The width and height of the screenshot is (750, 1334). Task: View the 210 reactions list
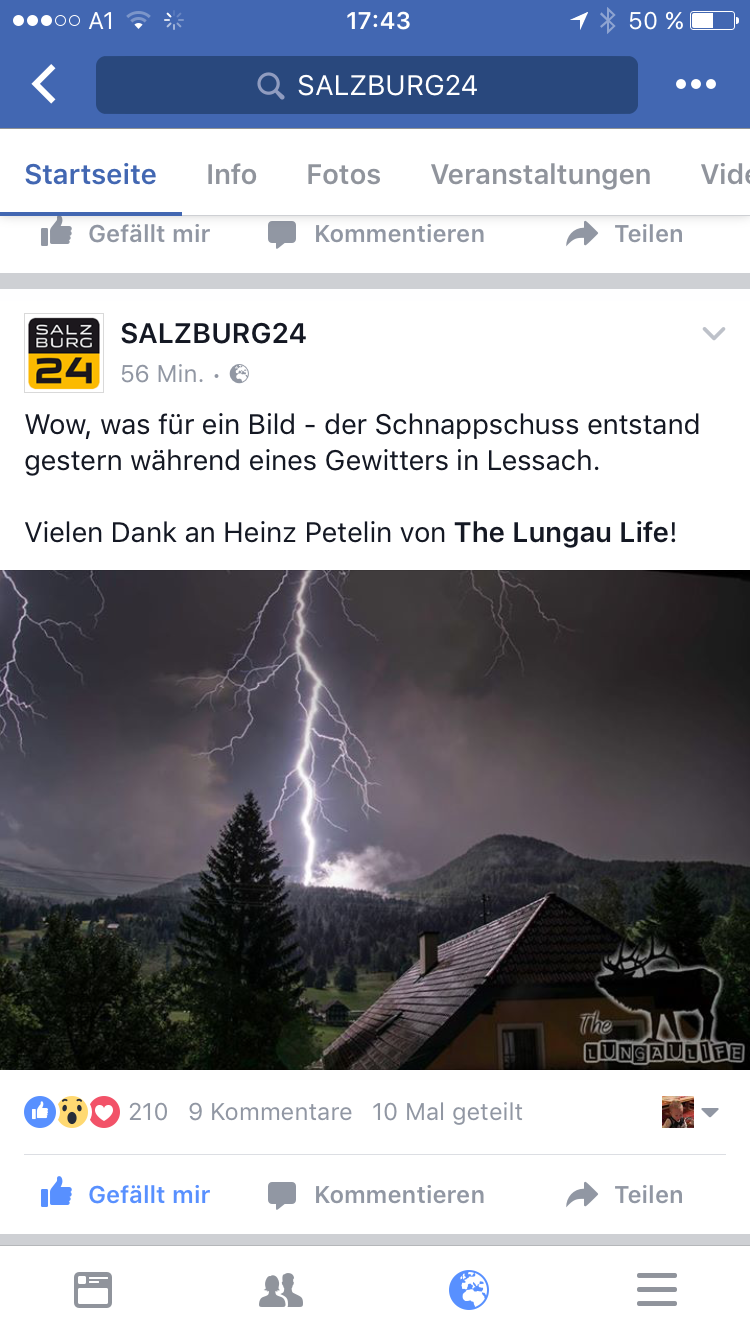pyautogui.click(x=96, y=1112)
